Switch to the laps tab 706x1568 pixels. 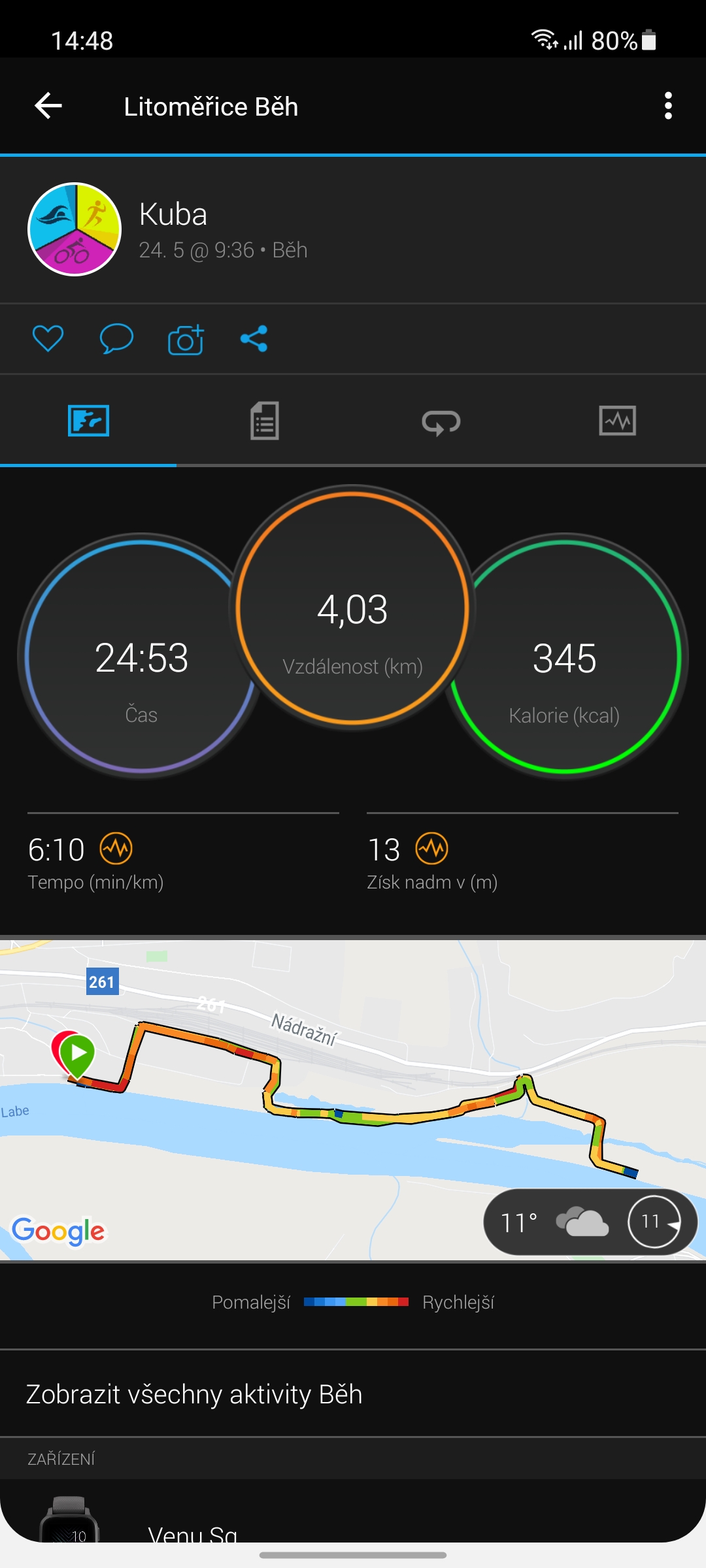click(441, 422)
